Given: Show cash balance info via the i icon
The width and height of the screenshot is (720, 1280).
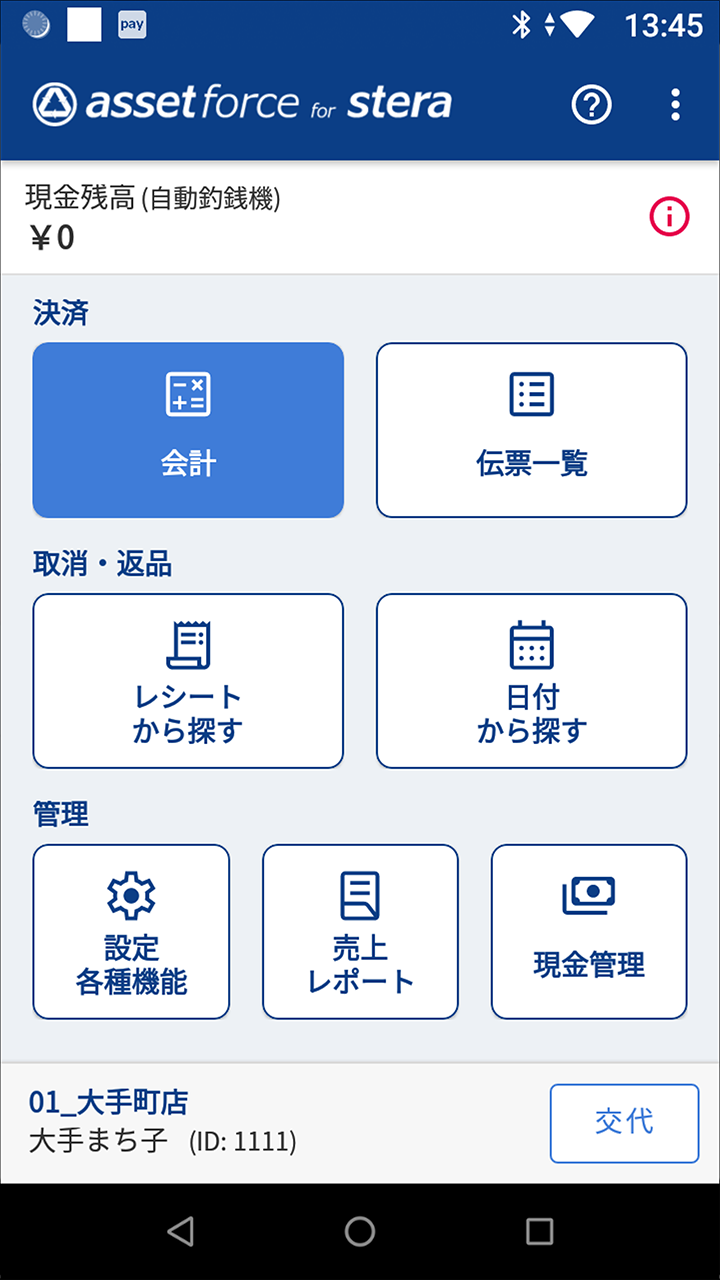Looking at the screenshot, I should tap(668, 216).
